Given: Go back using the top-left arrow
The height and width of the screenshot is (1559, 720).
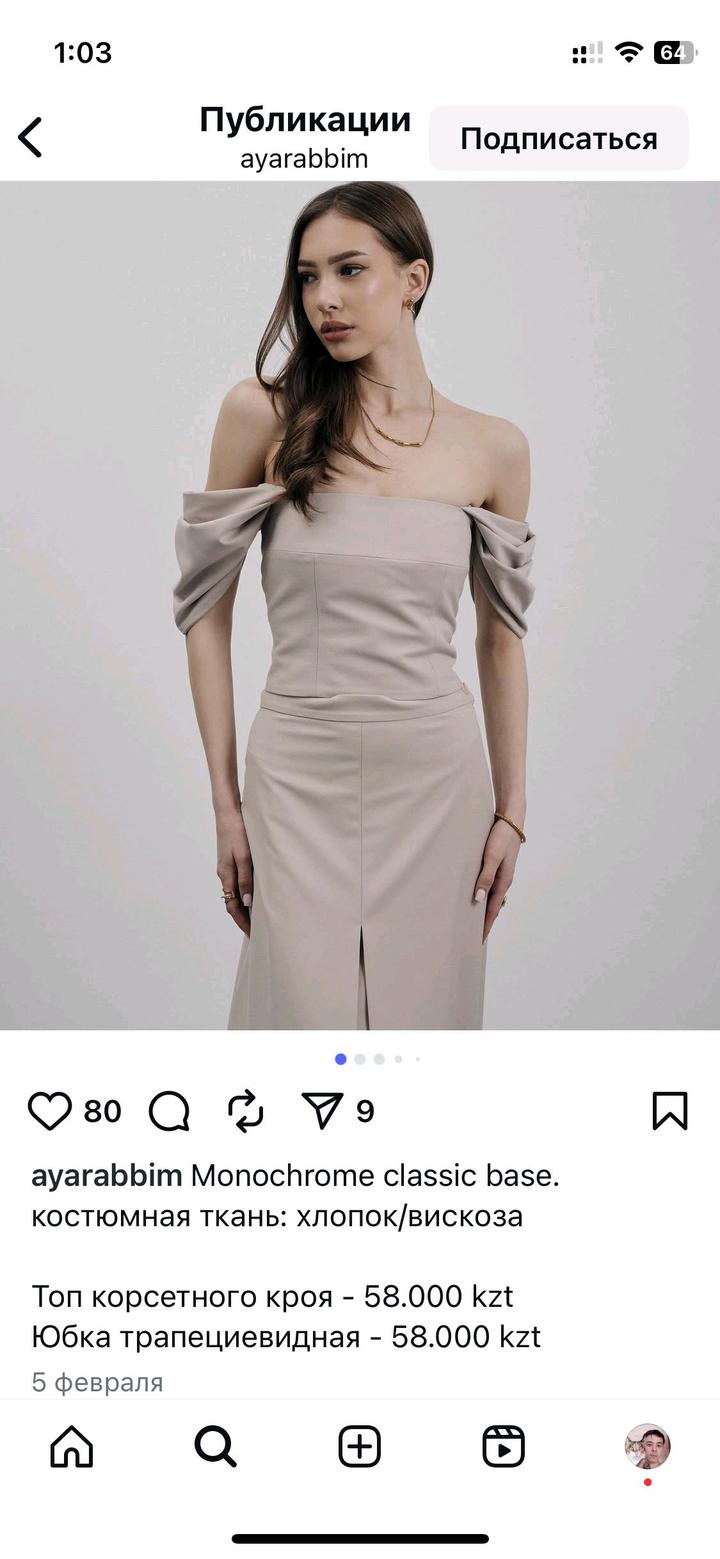Looking at the screenshot, I should [x=31, y=137].
